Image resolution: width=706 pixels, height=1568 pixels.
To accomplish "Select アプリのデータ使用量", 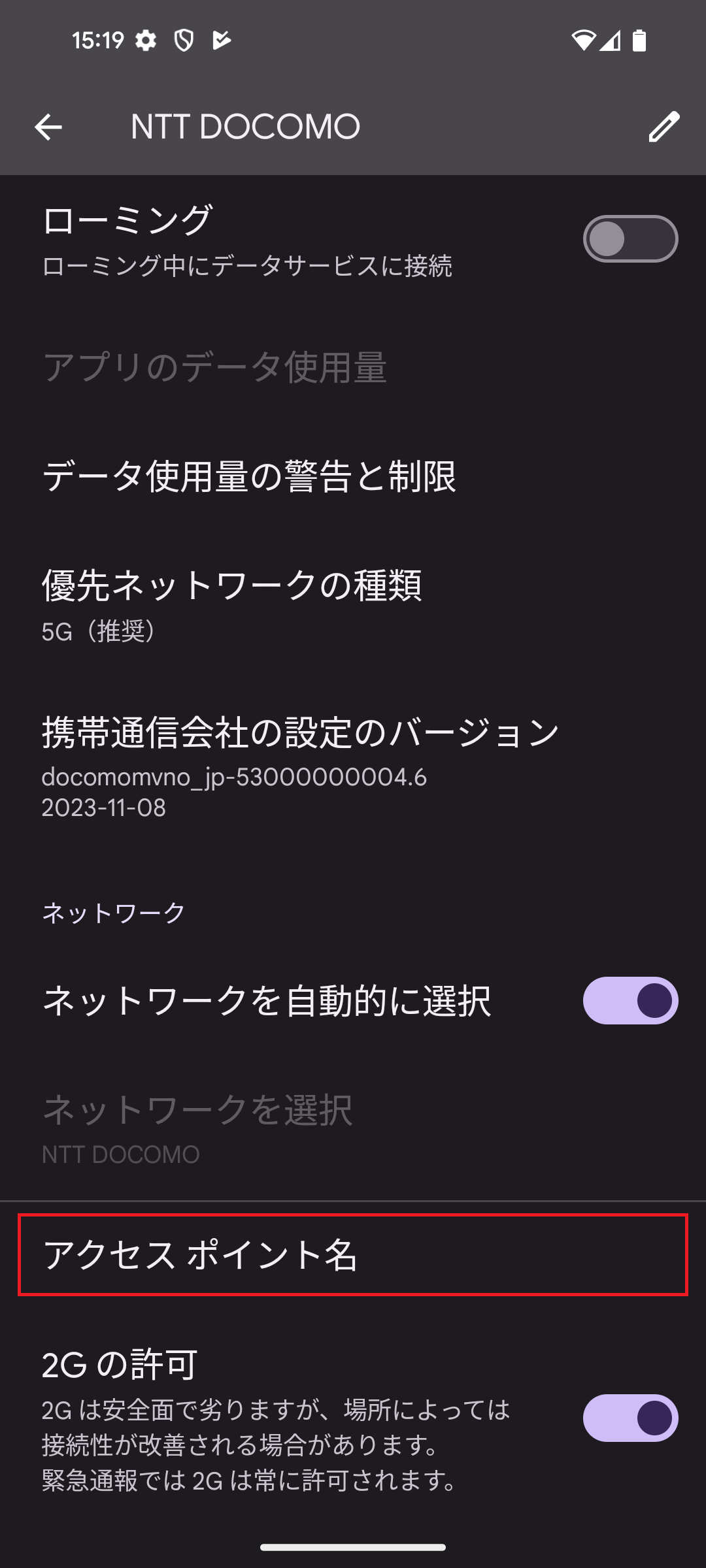I will coord(215,366).
